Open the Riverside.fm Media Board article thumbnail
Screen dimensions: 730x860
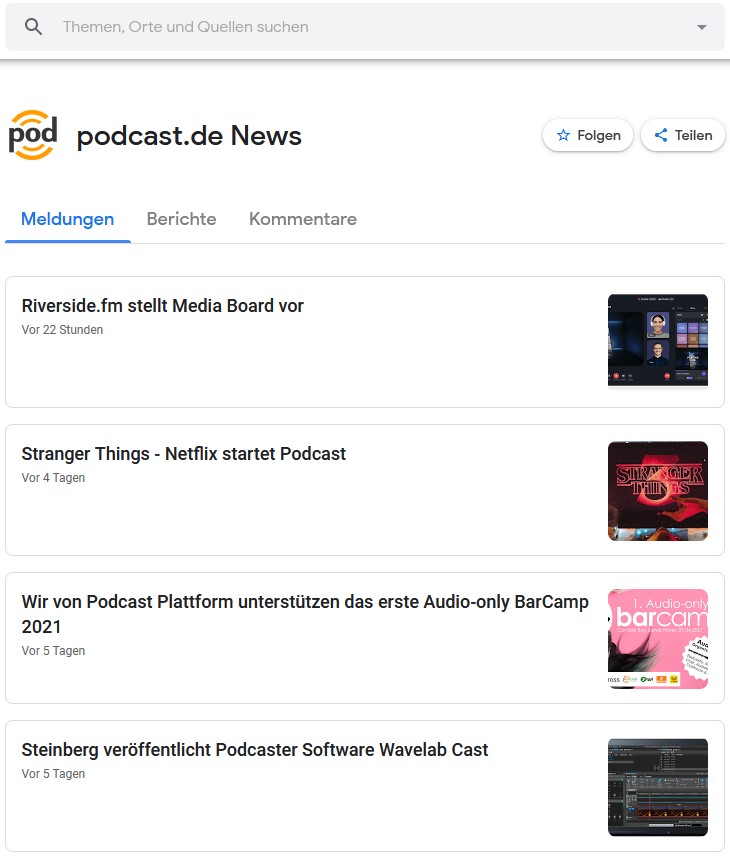[x=657, y=340]
